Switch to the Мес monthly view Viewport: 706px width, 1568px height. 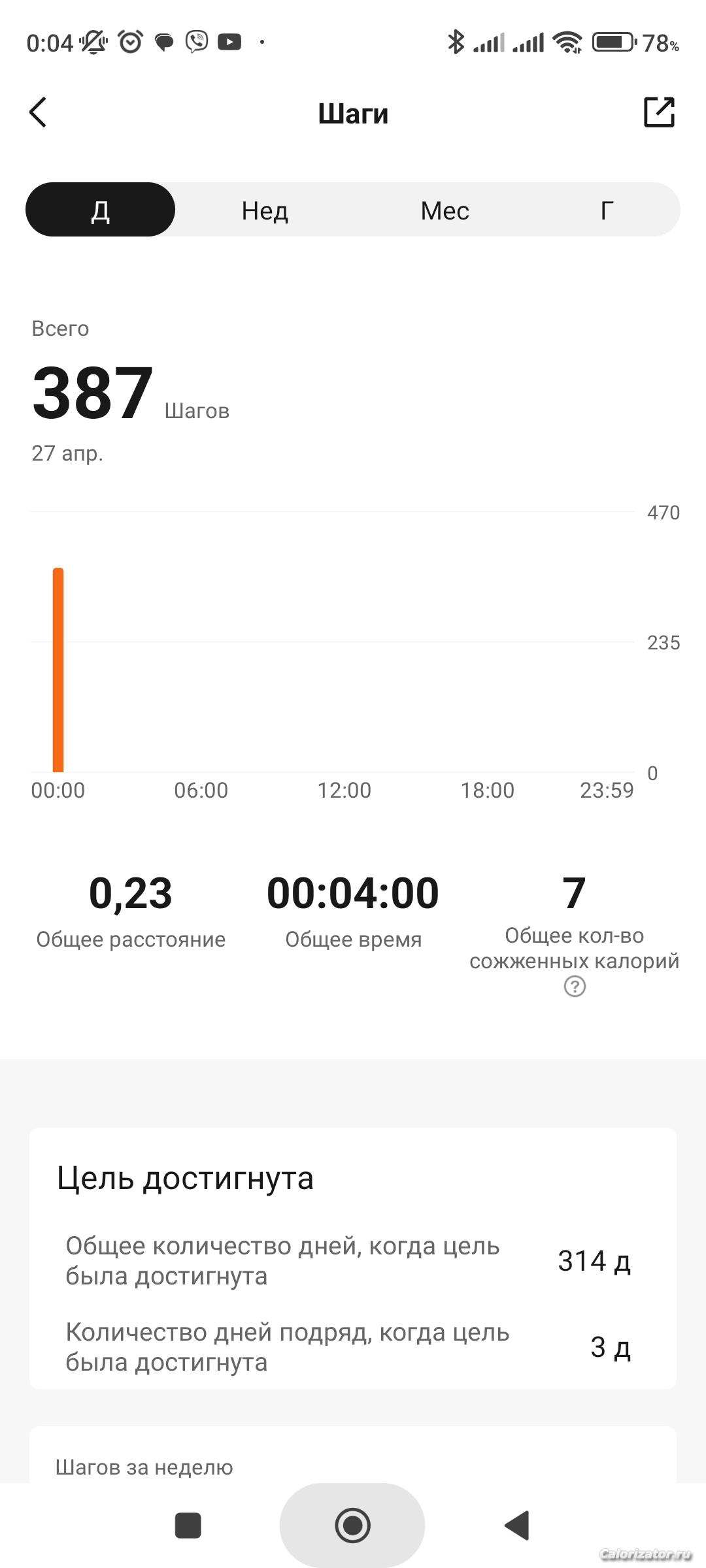[445, 210]
